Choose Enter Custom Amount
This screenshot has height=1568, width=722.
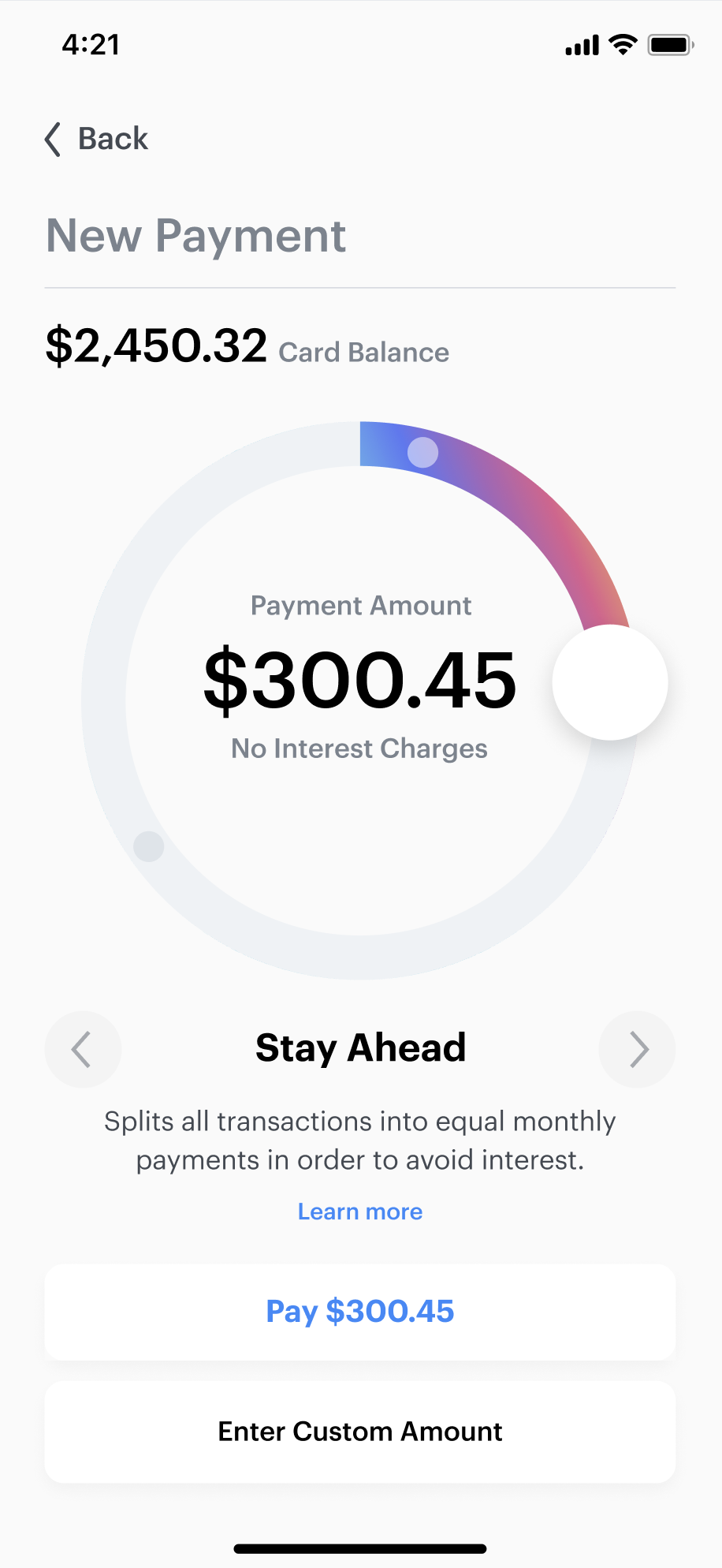pos(360,1432)
